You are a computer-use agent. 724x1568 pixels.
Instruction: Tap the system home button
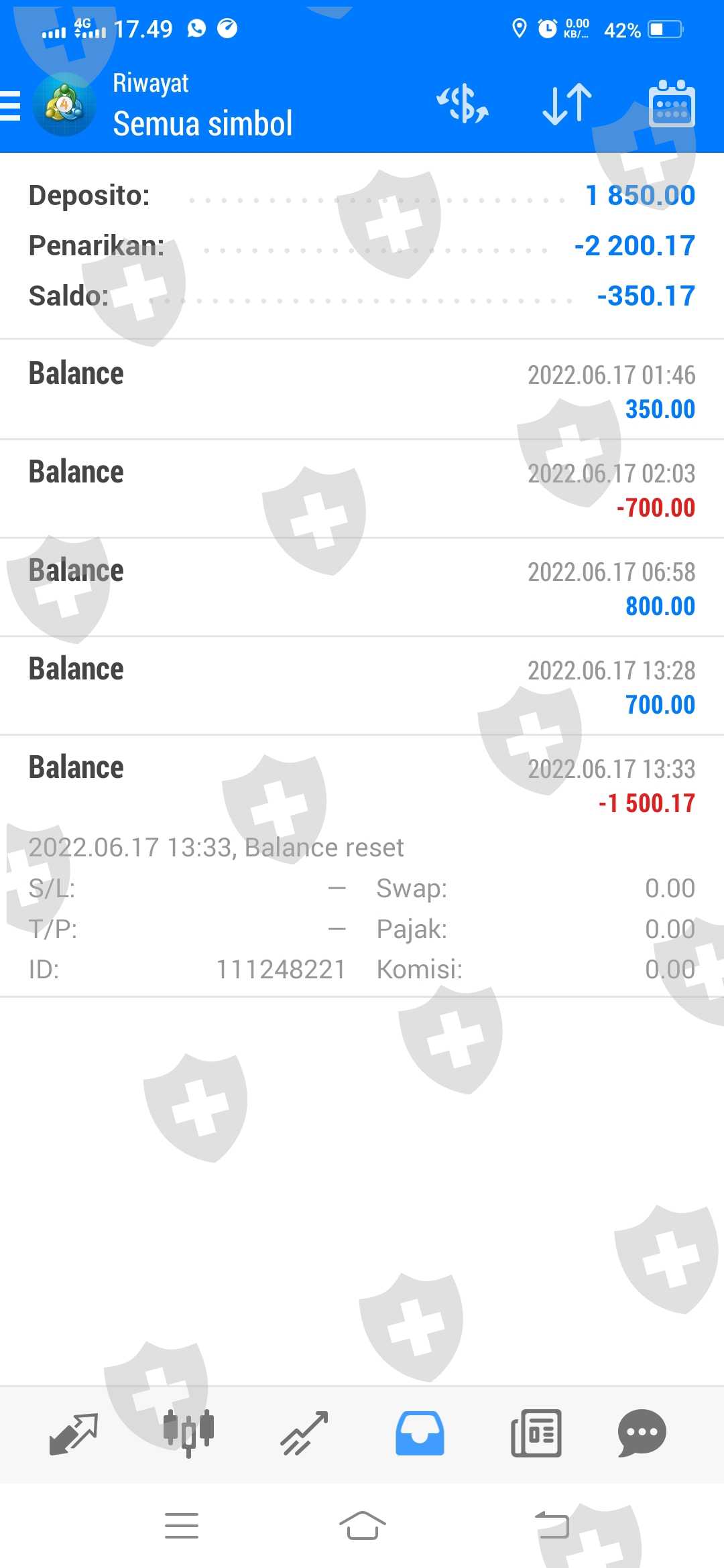pyautogui.click(x=362, y=1526)
